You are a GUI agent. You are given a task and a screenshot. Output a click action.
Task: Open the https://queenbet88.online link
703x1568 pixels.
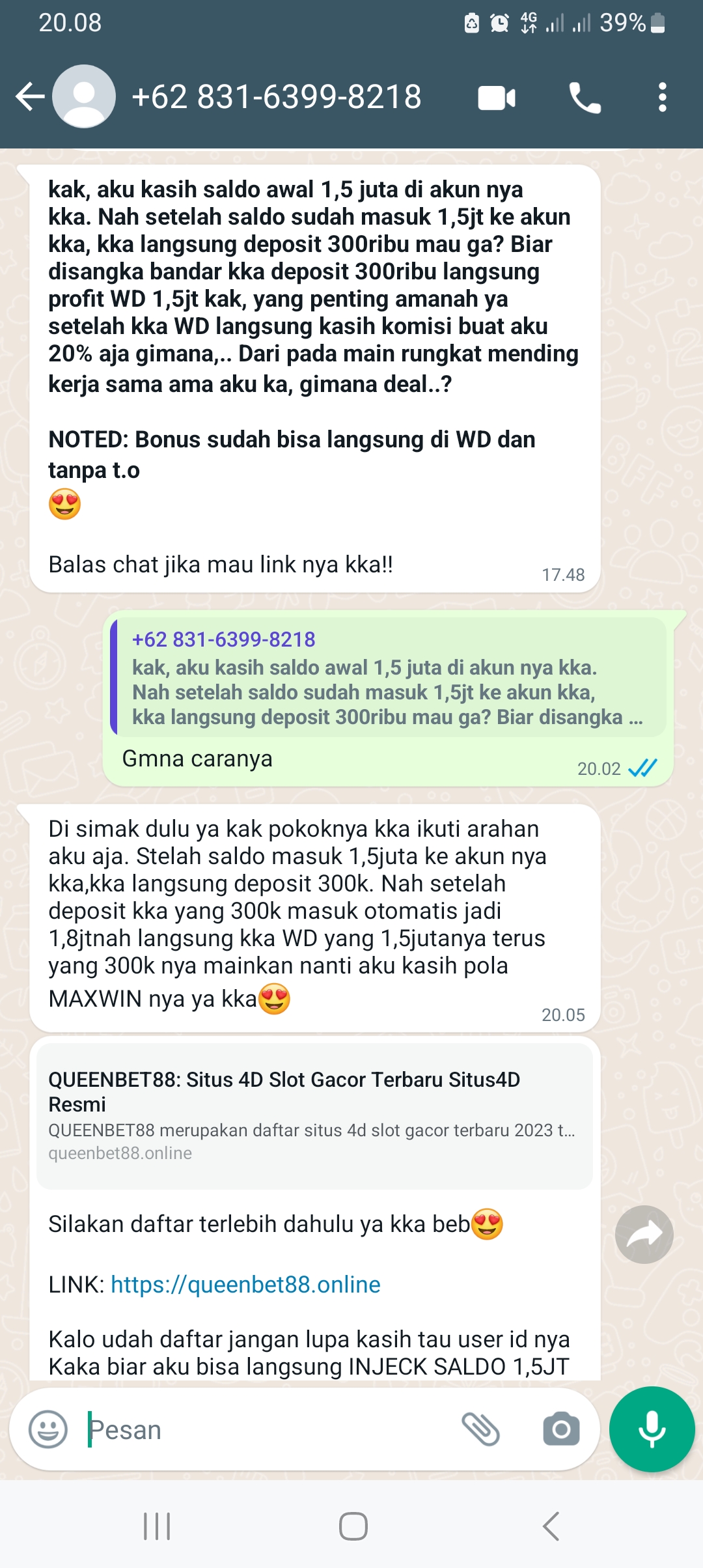coord(245,1284)
